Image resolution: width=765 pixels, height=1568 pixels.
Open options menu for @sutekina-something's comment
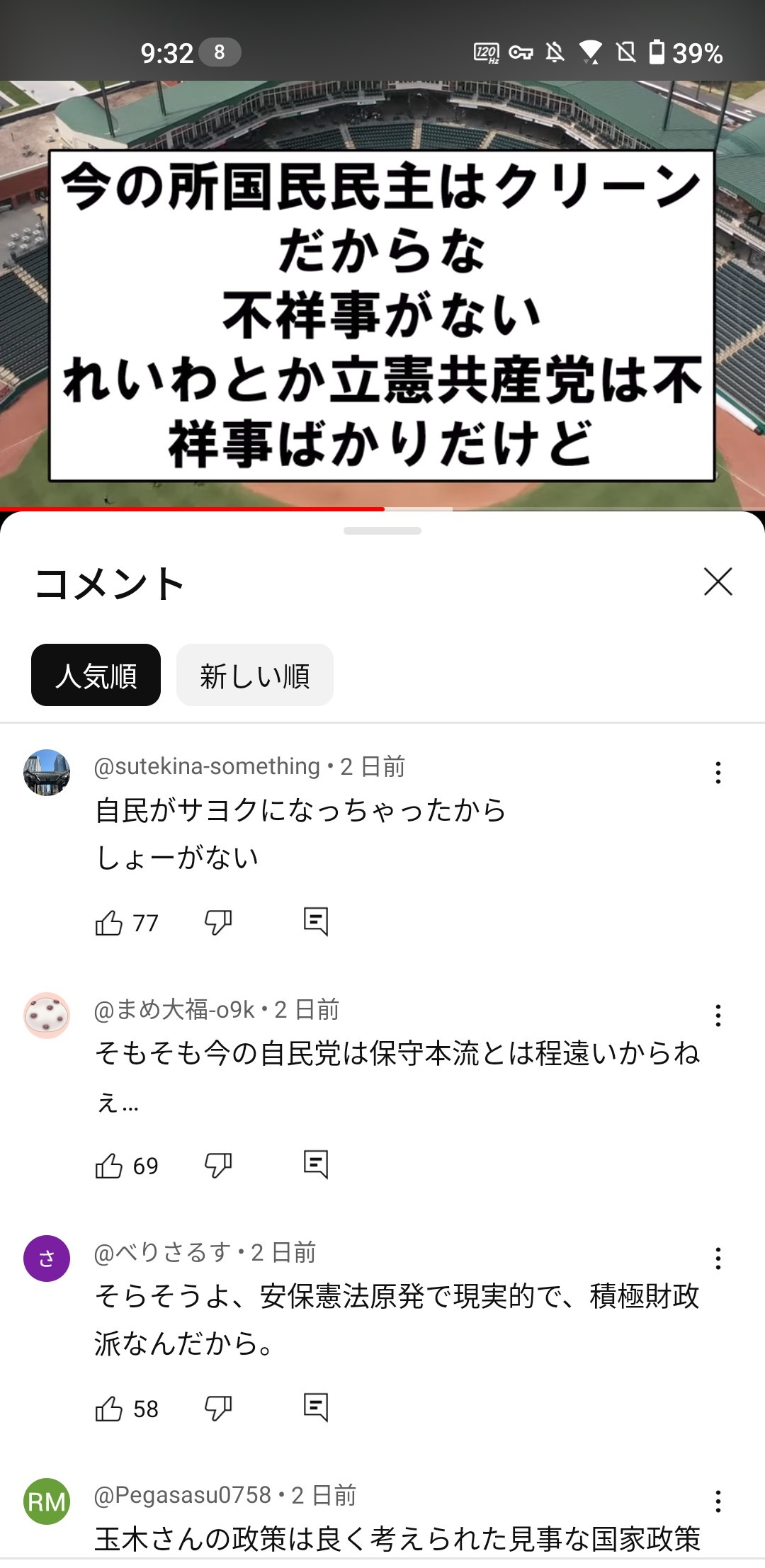pyautogui.click(x=718, y=773)
